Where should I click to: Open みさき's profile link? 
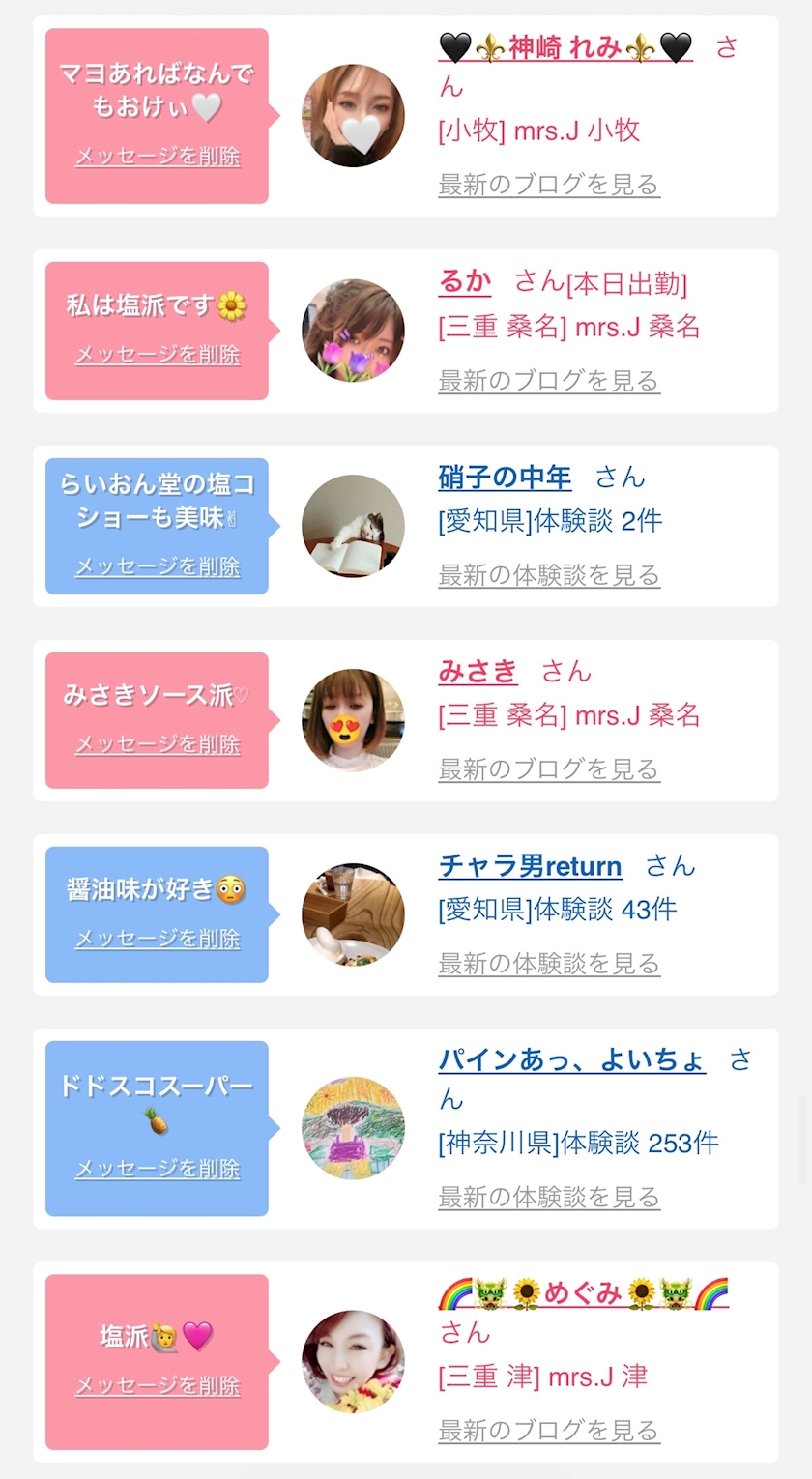point(478,672)
